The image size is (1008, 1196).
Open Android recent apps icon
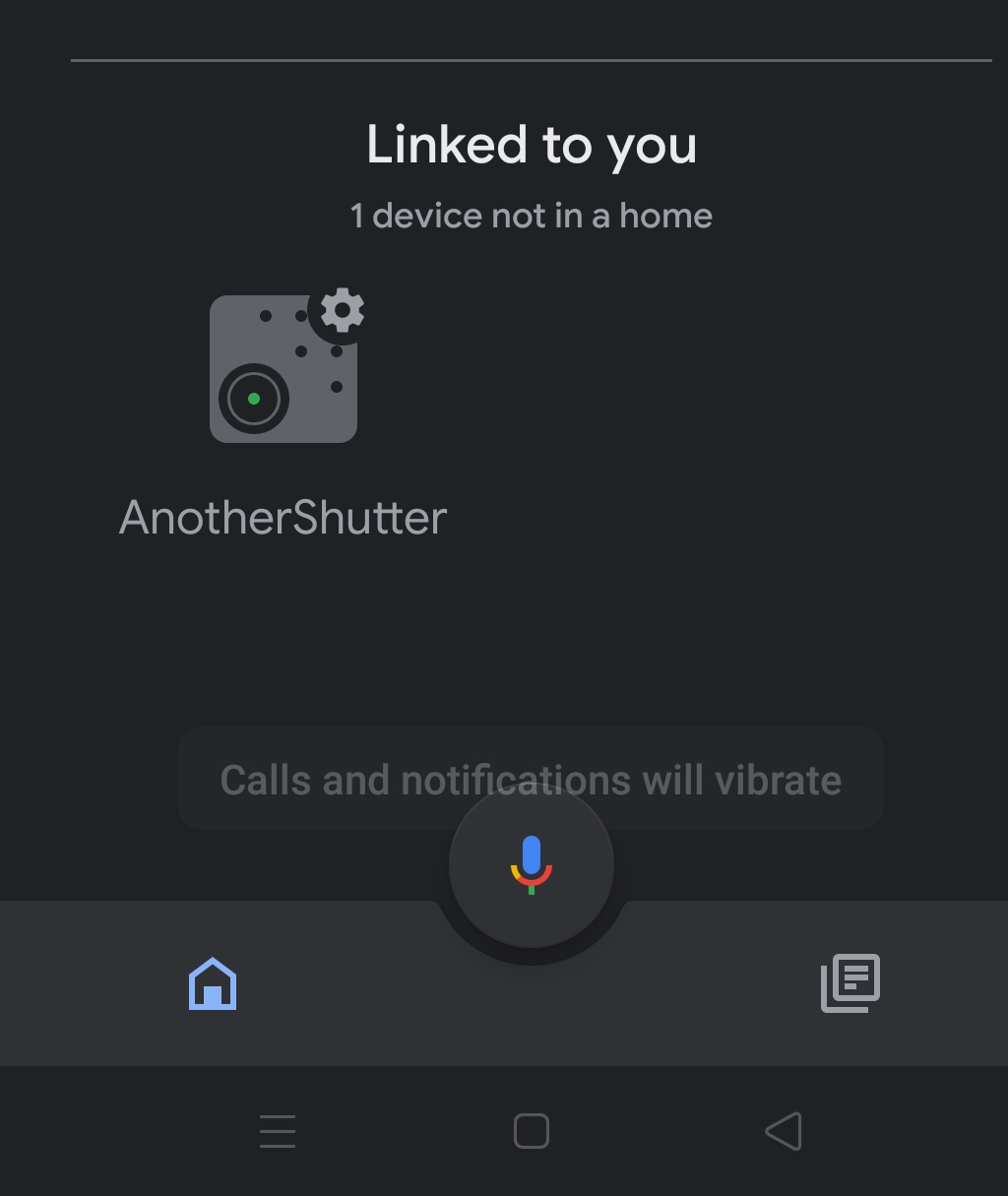(277, 1130)
